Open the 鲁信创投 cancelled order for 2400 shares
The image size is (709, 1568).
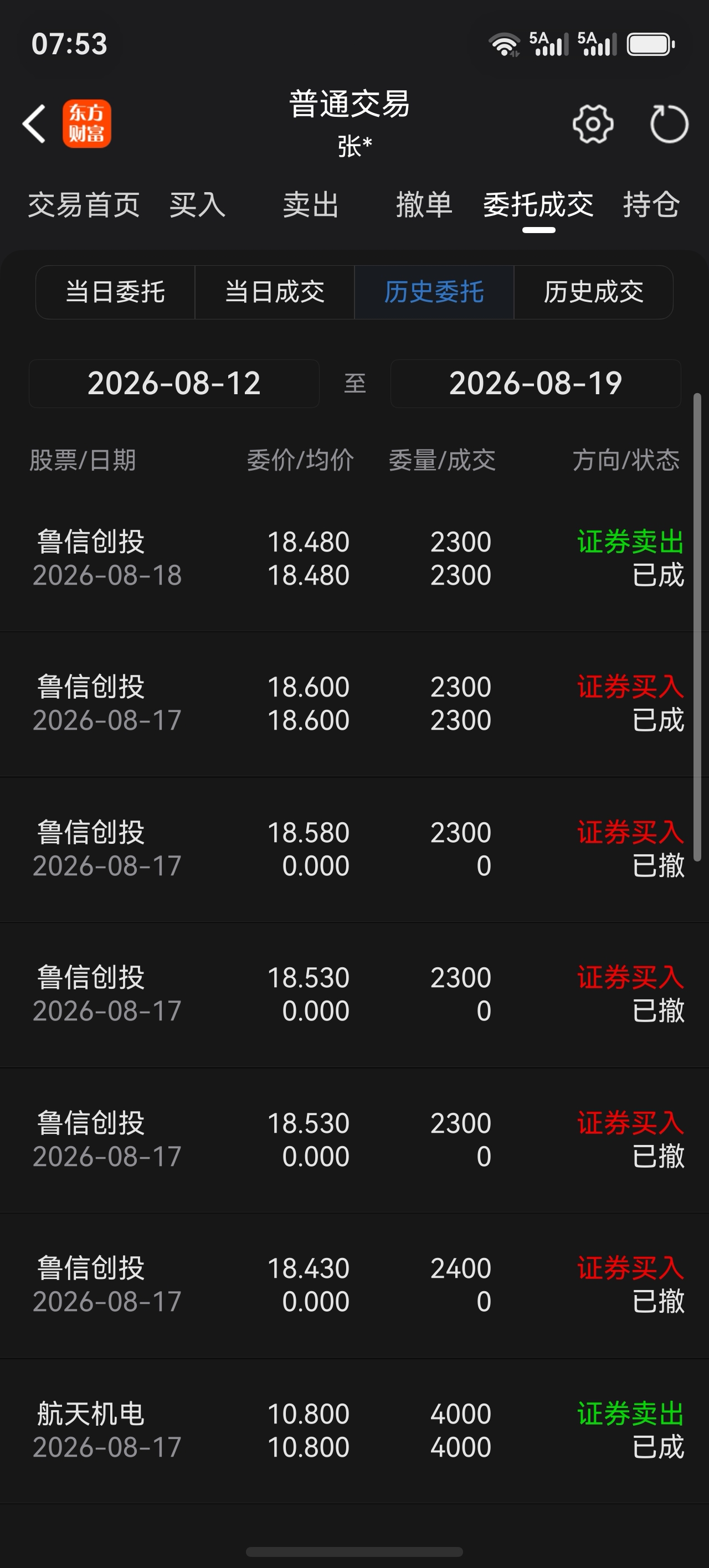click(x=354, y=1286)
